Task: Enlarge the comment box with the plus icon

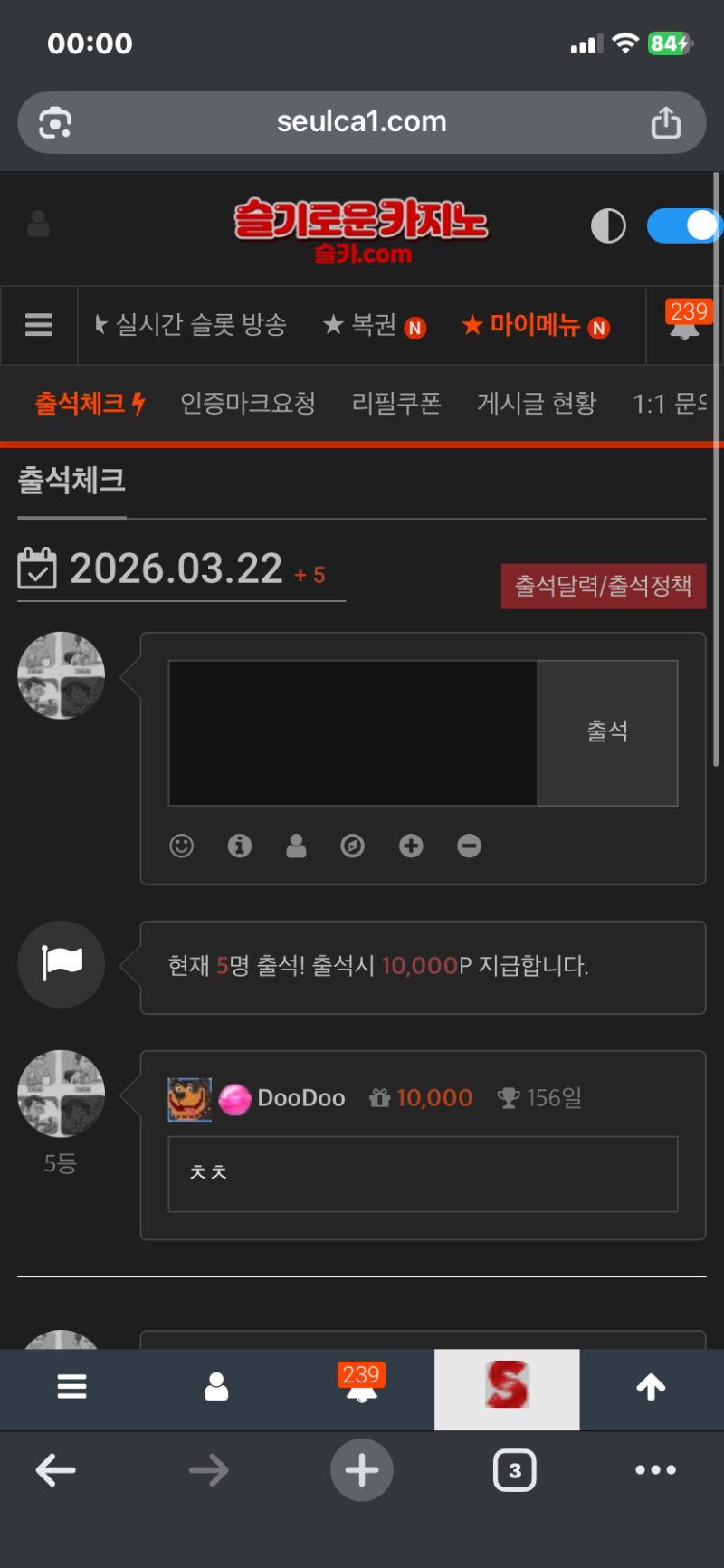Action: [411, 846]
